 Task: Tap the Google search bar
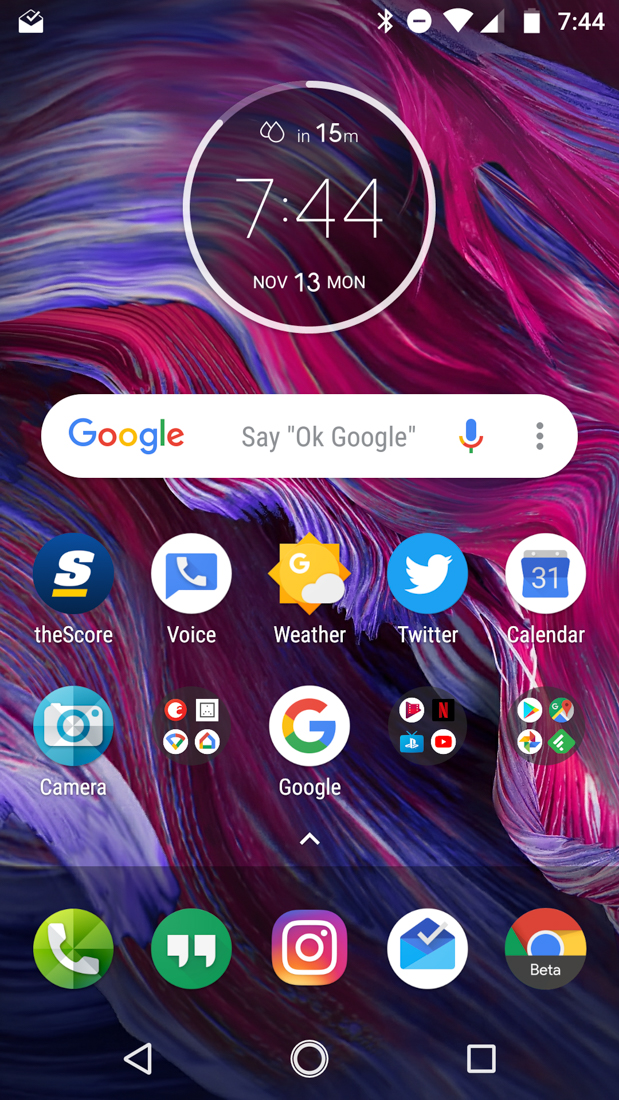(x=310, y=437)
